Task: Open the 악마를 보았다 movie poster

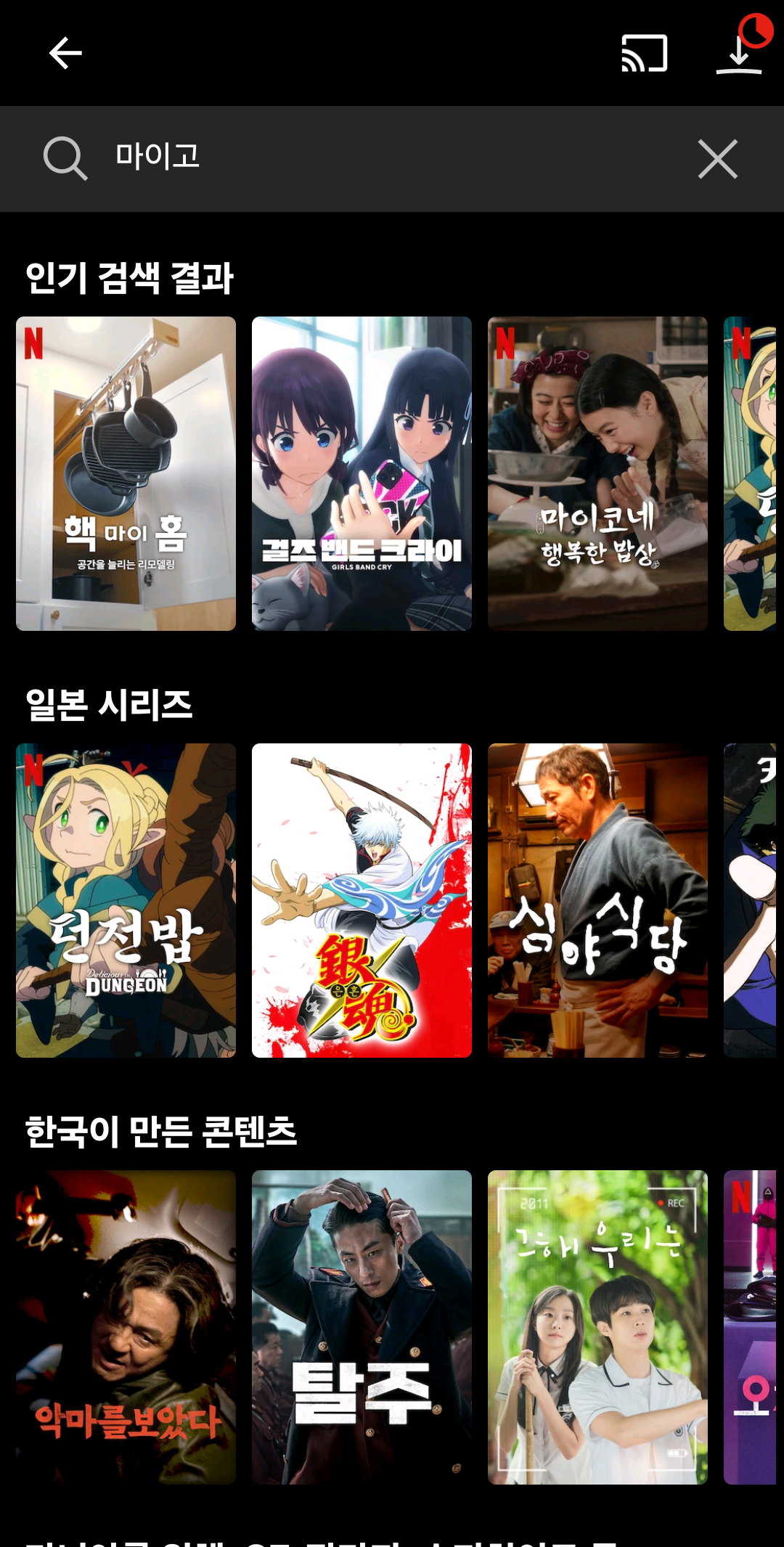Action: click(x=126, y=1327)
